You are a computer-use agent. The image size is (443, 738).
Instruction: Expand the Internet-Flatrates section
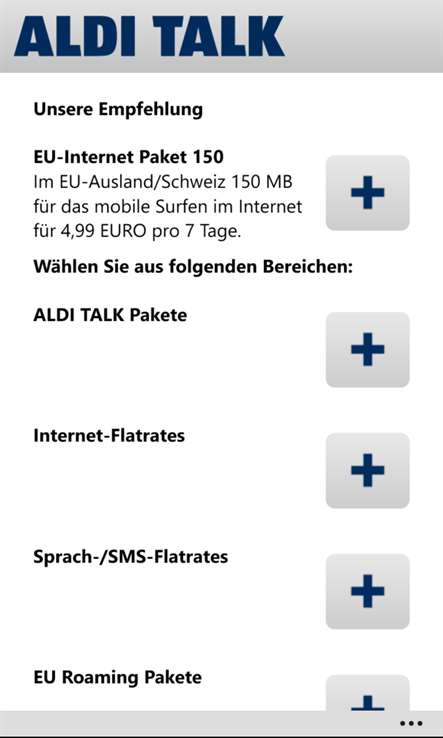click(368, 470)
